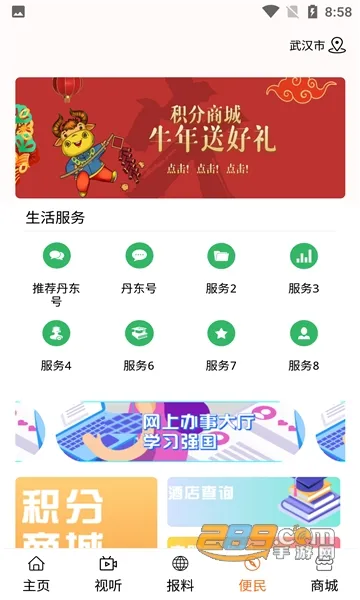This screenshot has height=600, width=360.
Task: Open the 服务7 star icon
Action: click(221, 333)
